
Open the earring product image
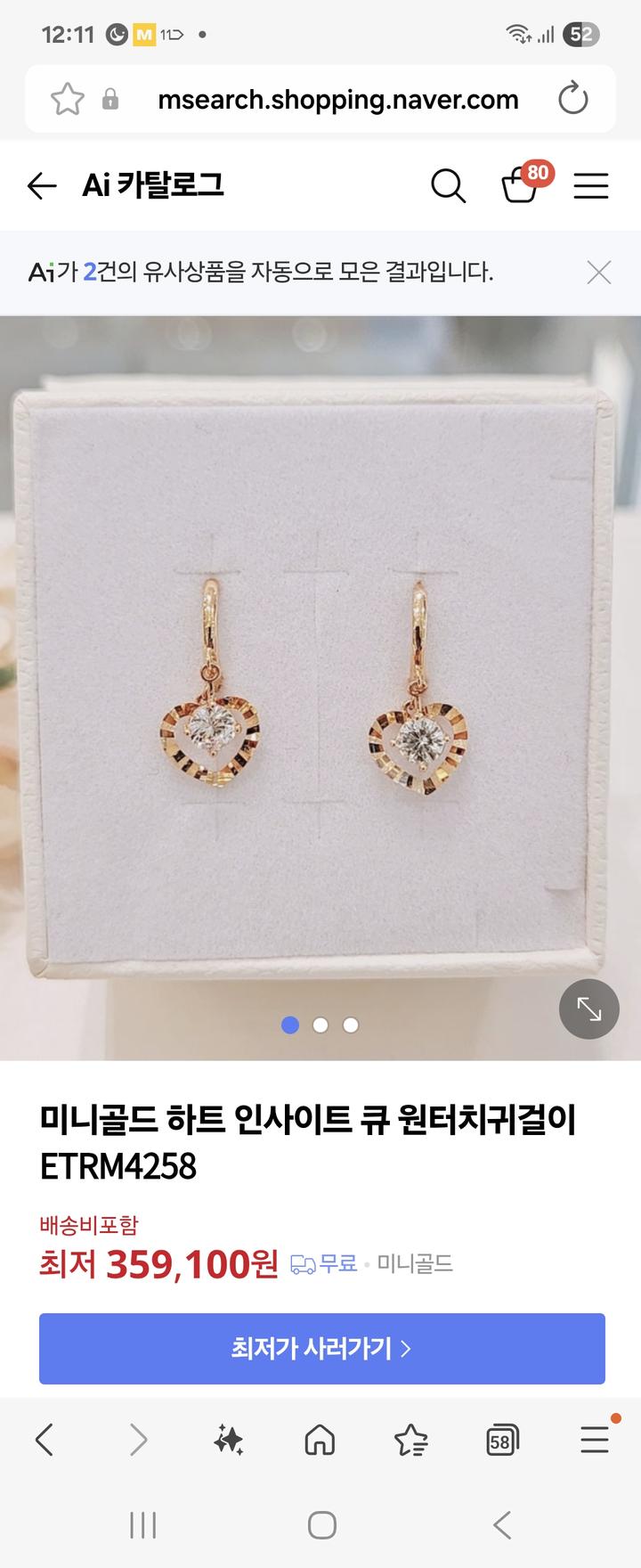click(x=320, y=686)
